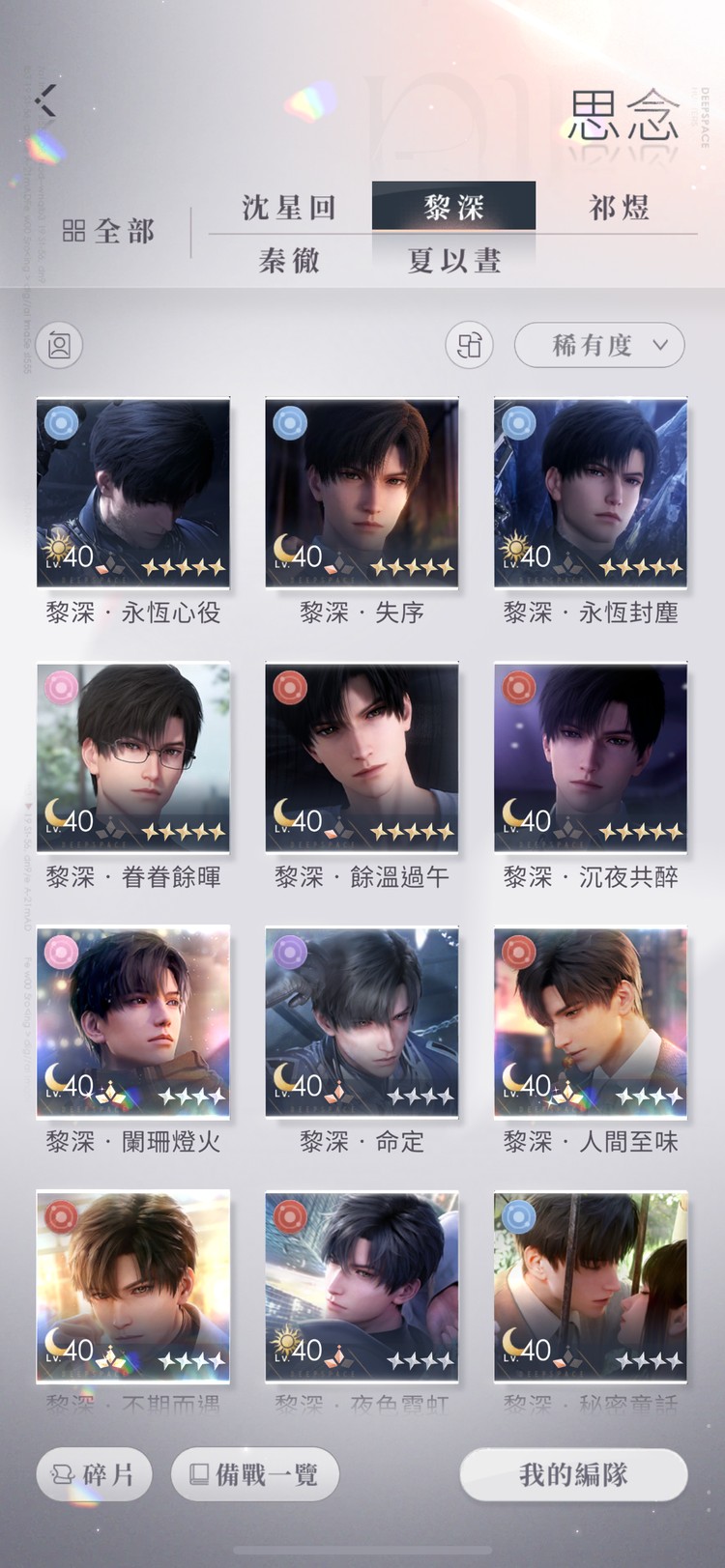Open card 黎深・餘溫過午
The height and width of the screenshot is (1568, 725).
362,757
